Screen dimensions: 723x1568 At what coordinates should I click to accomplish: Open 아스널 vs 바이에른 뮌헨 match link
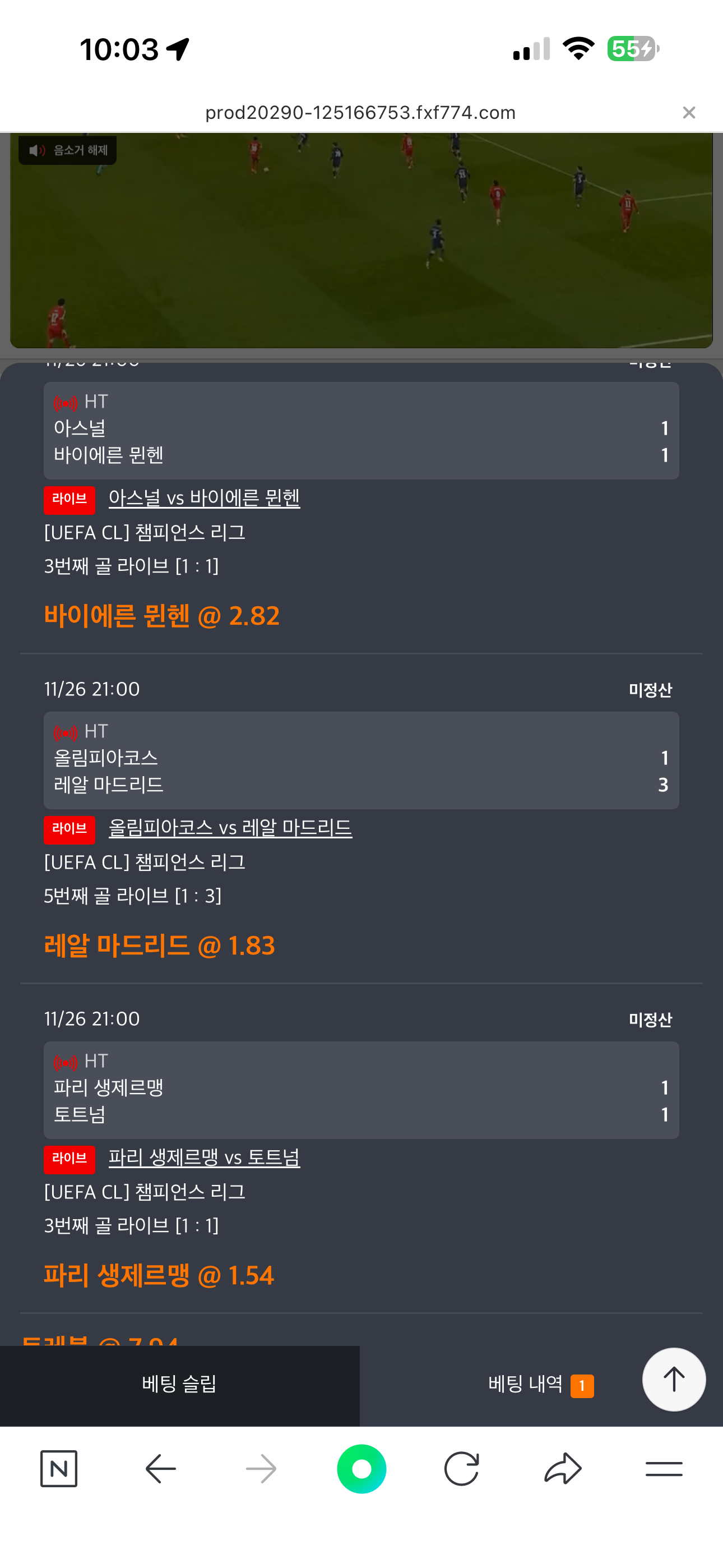(x=204, y=498)
